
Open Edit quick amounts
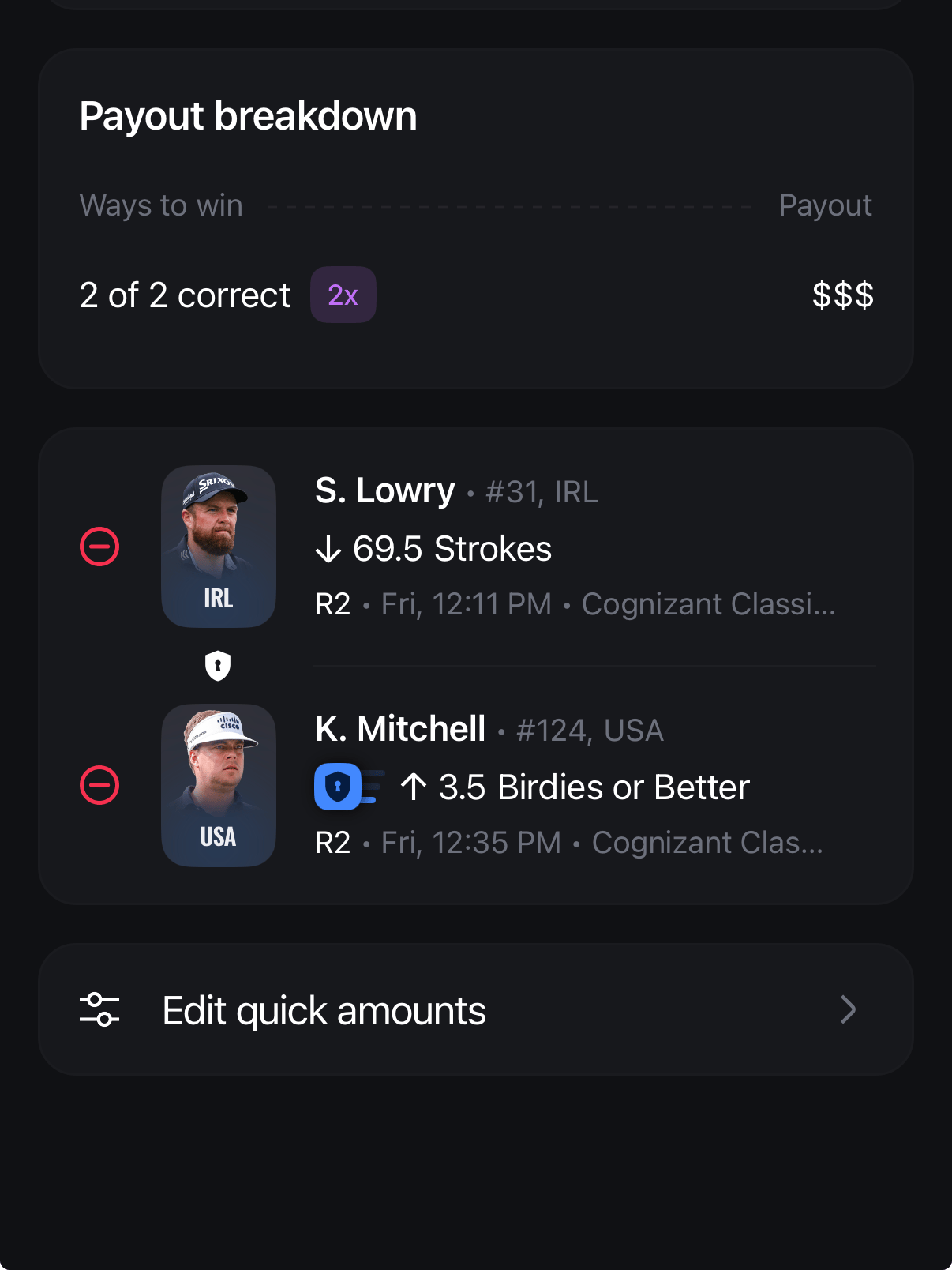coord(475,1009)
